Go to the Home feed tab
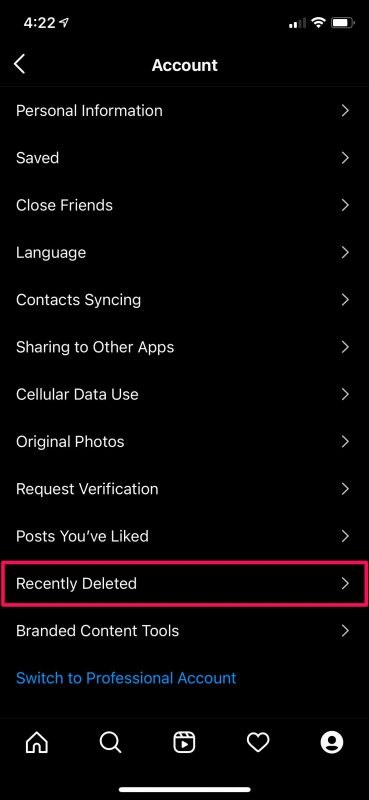The height and width of the screenshot is (800, 369). pos(37,742)
